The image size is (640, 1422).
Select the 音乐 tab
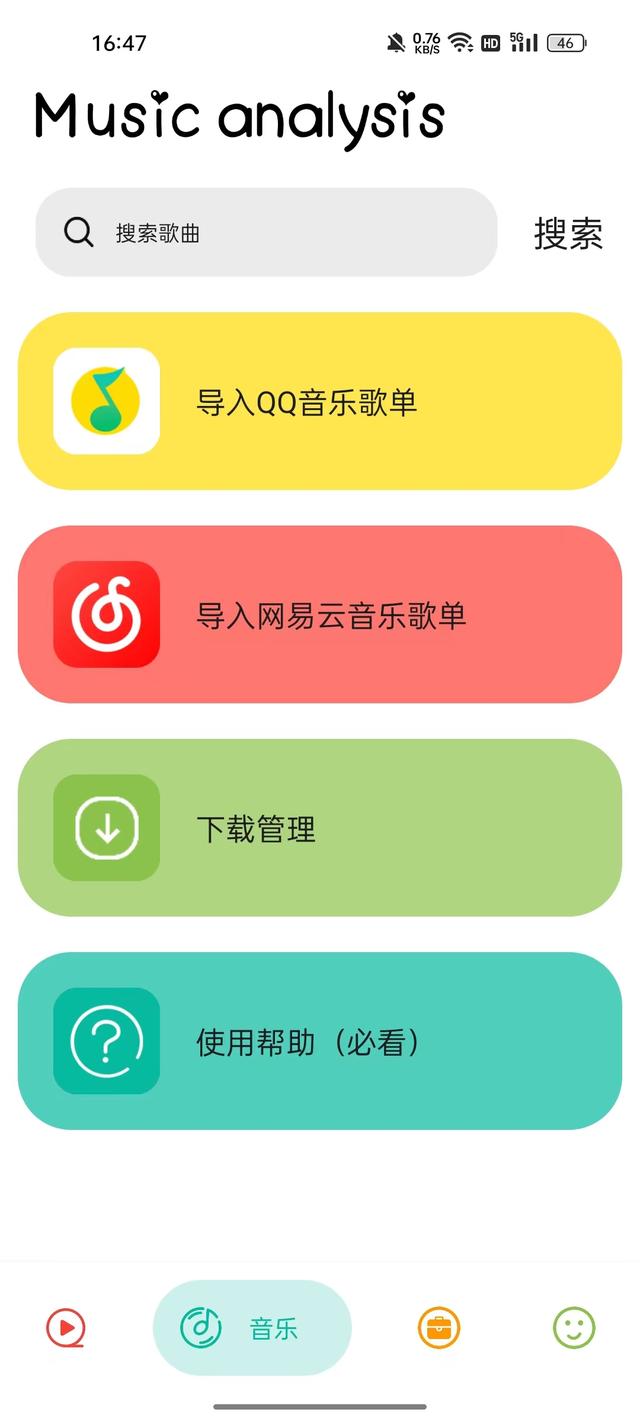(x=252, y=1328)
